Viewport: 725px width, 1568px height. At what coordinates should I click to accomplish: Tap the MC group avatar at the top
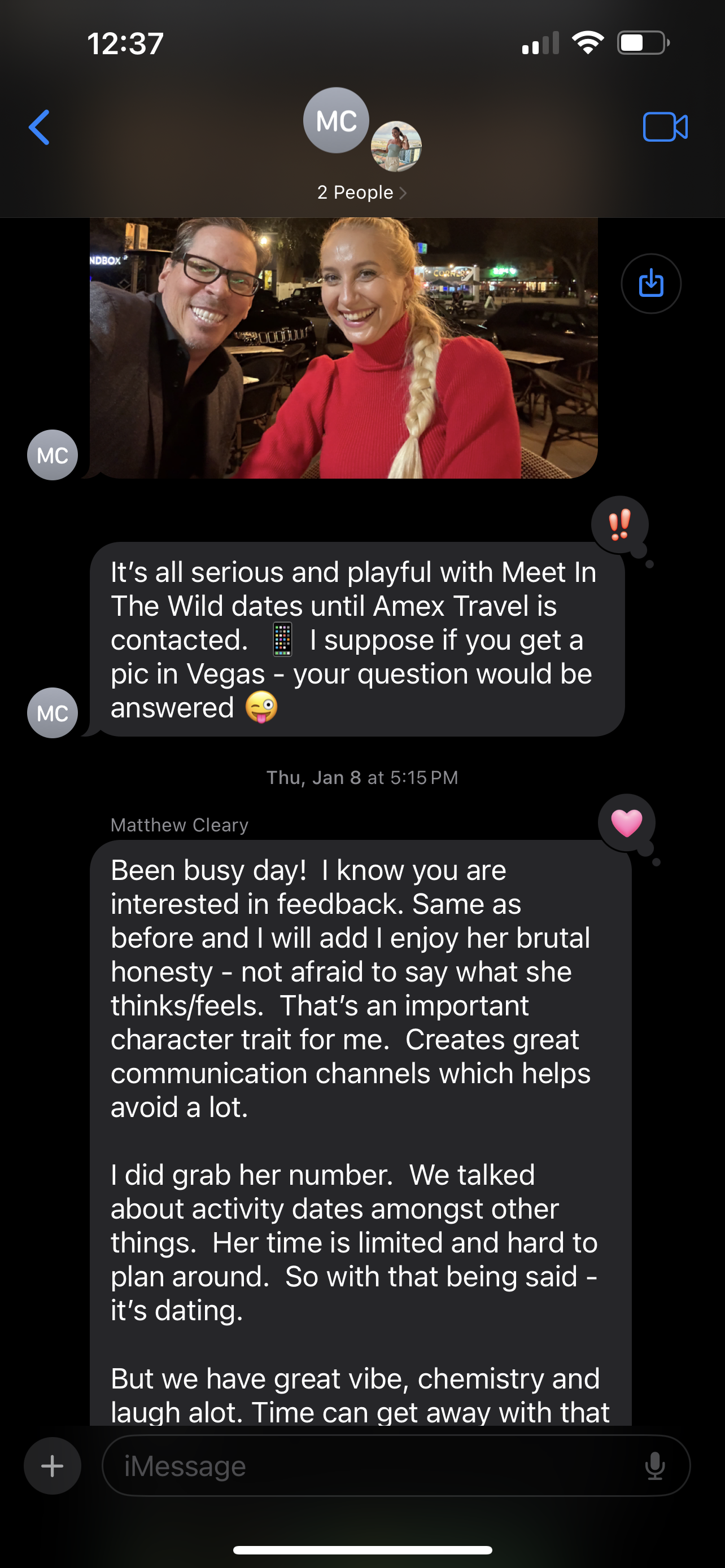[x=336, y=120]
